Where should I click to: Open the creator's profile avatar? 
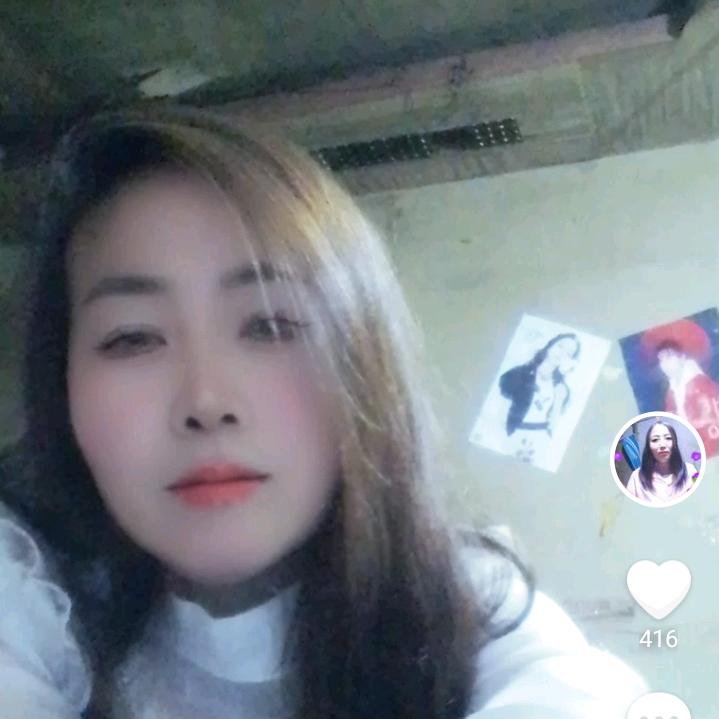click(x=658, y=459)
